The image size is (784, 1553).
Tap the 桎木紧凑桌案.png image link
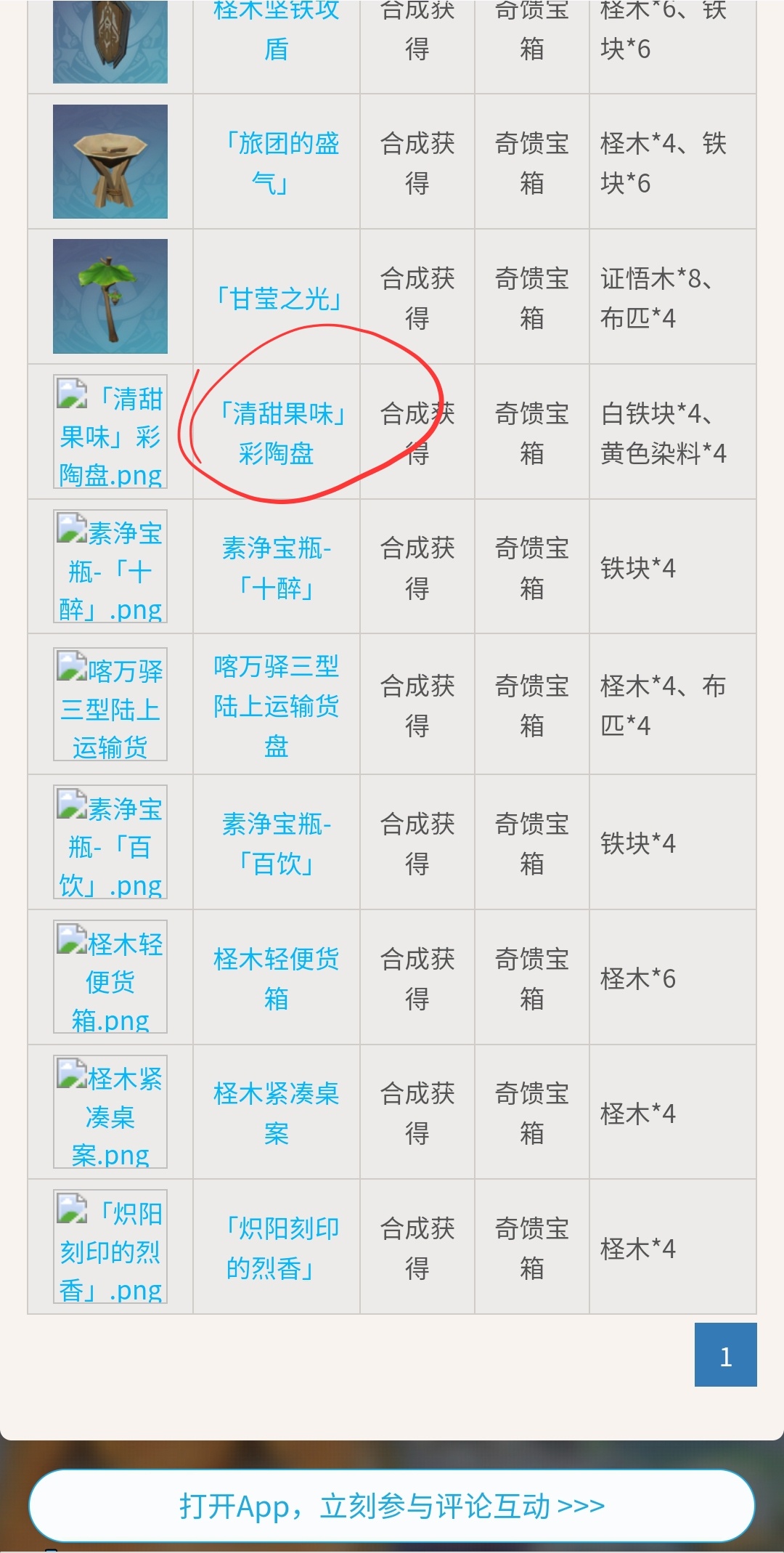110,1113
